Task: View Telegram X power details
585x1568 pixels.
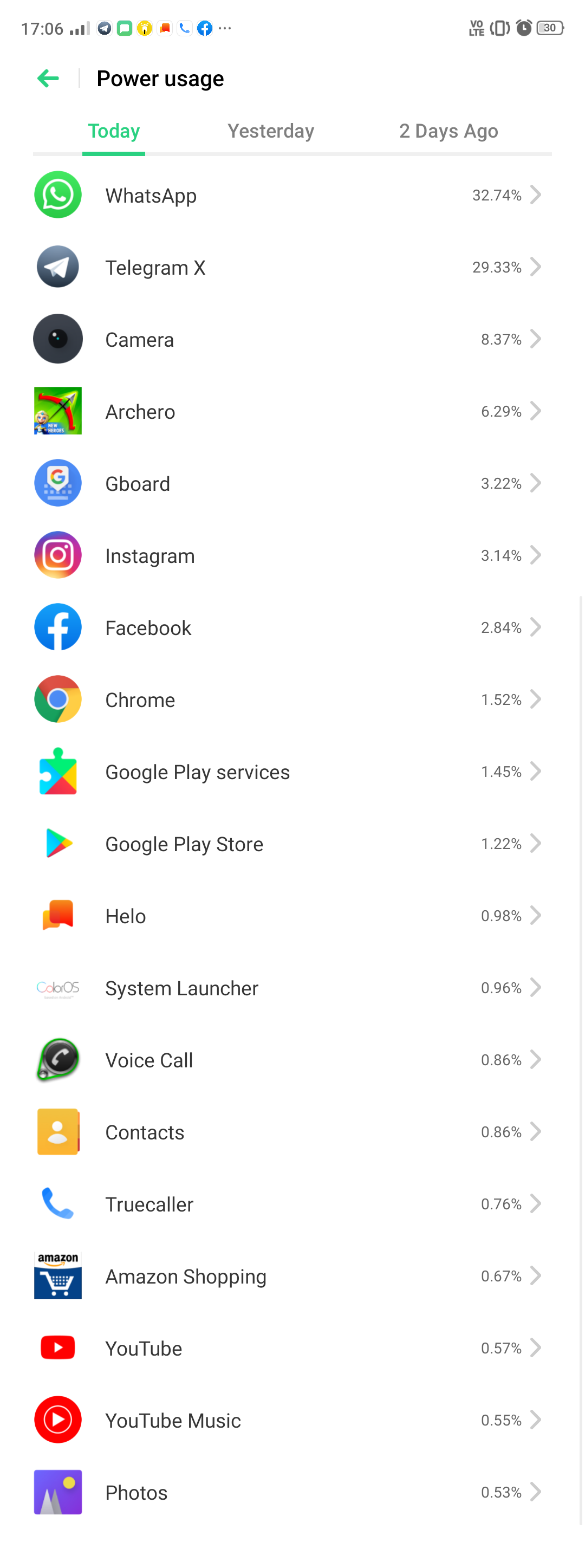Action: point(292,267)
